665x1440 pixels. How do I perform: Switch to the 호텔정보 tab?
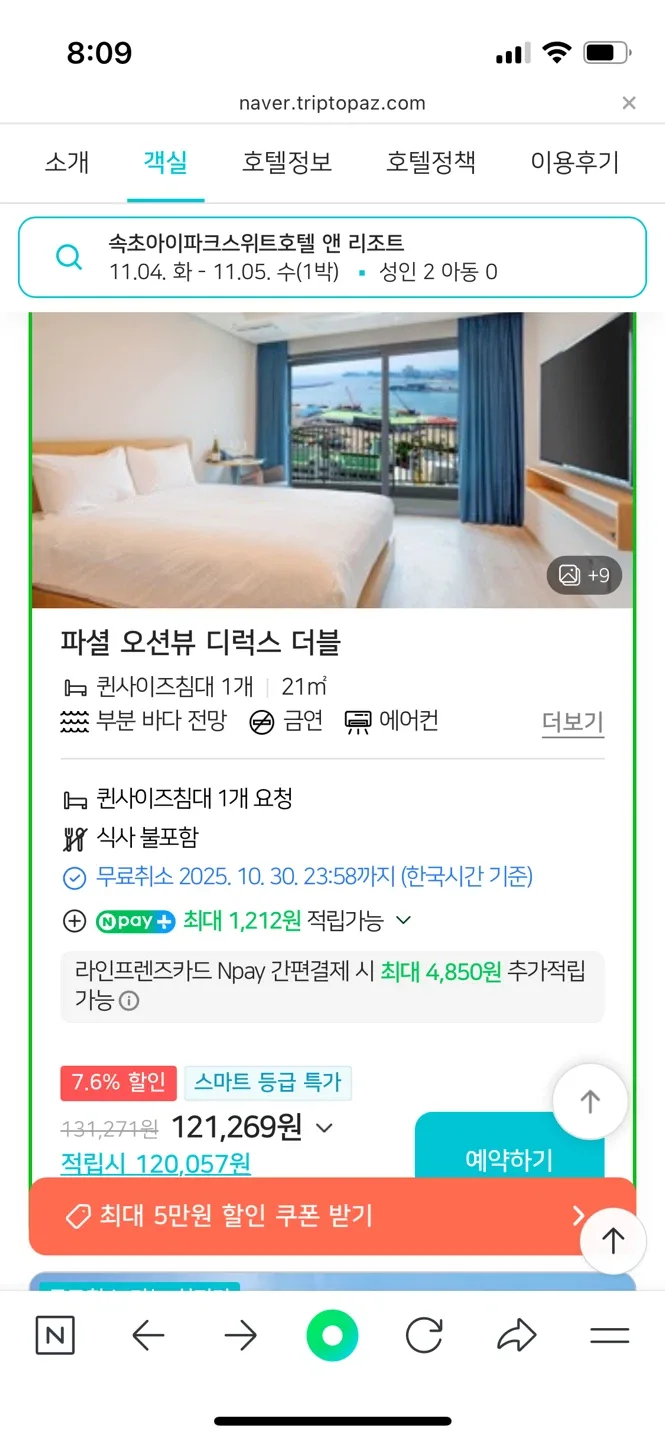click(287, 162)
